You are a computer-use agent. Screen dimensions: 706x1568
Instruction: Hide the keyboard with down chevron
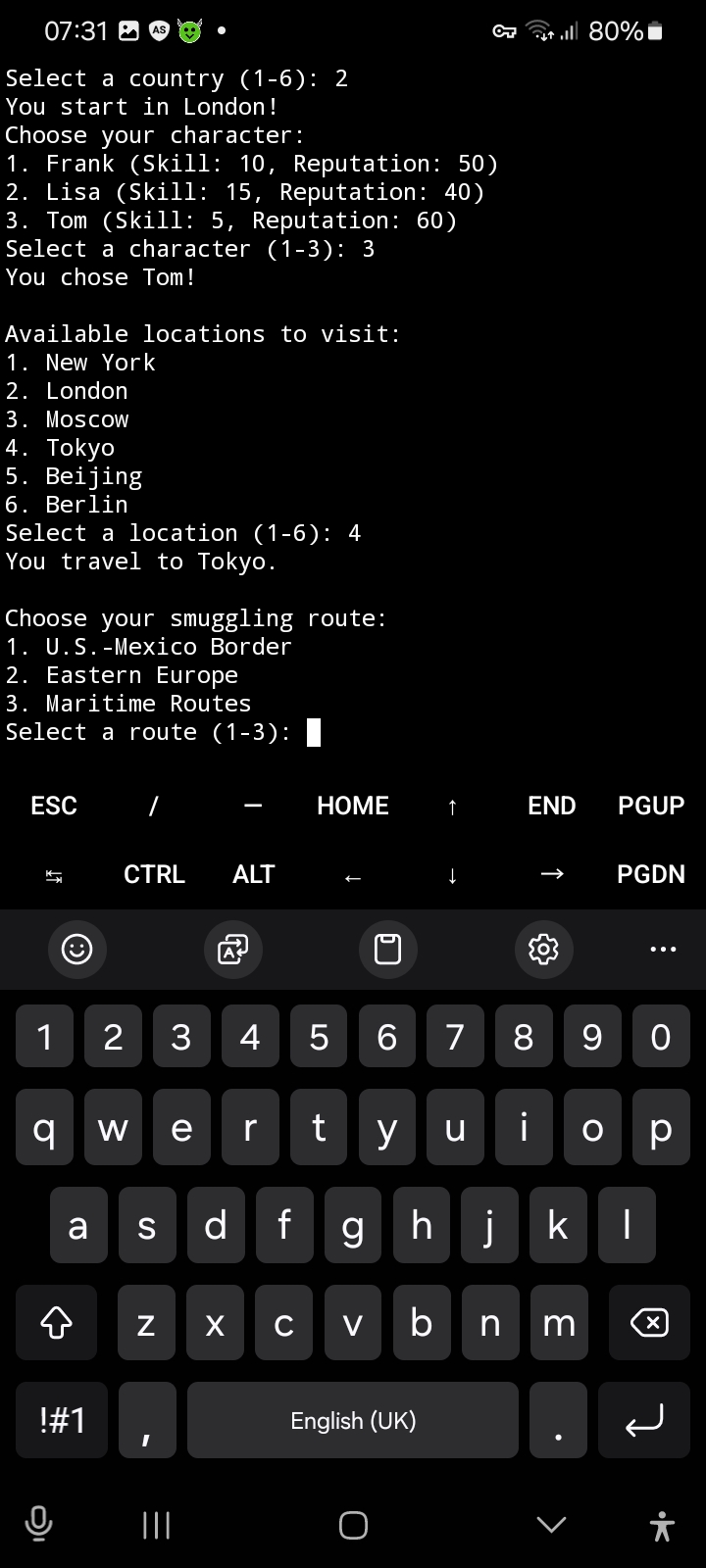[551, 1525]
